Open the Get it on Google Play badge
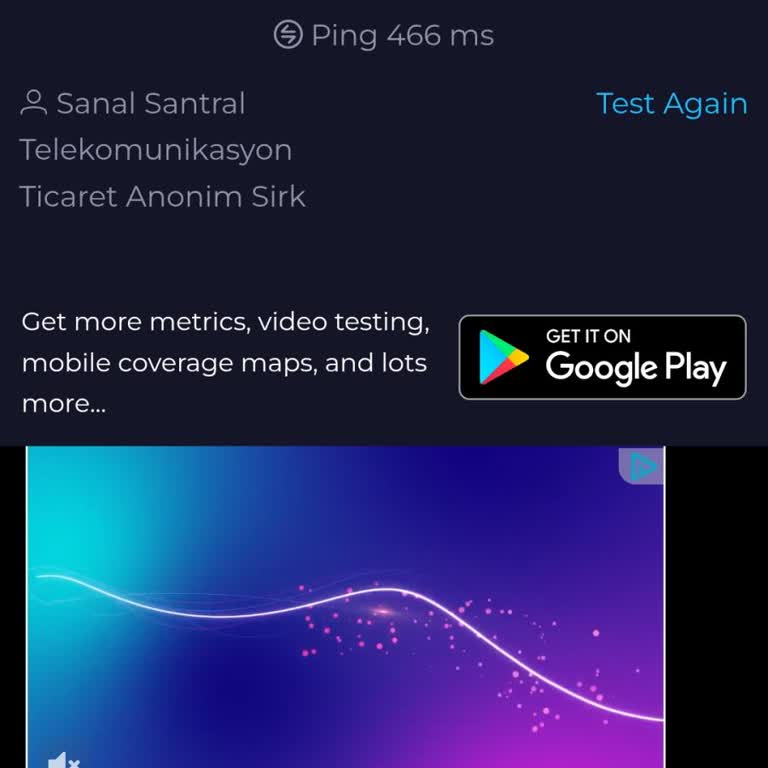 602,358
